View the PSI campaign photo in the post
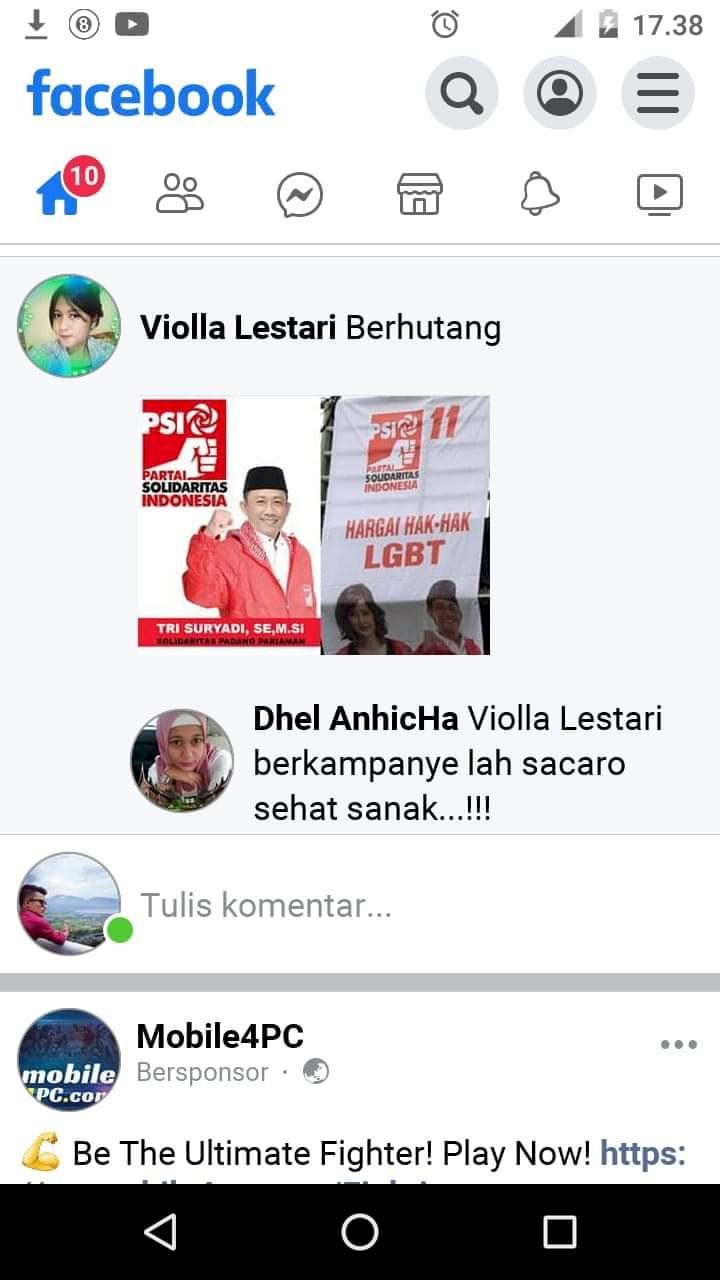Viewport: 720px width, 1280px height. click(314, 525)
